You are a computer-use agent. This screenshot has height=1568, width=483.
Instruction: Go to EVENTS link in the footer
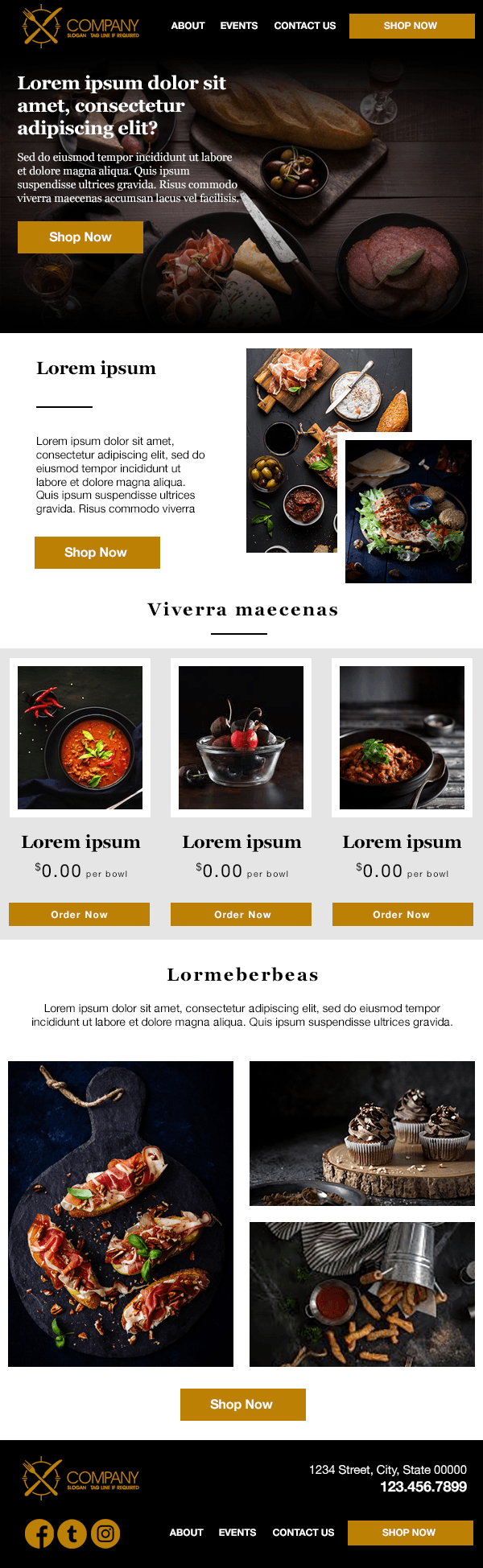point(237,1533)
